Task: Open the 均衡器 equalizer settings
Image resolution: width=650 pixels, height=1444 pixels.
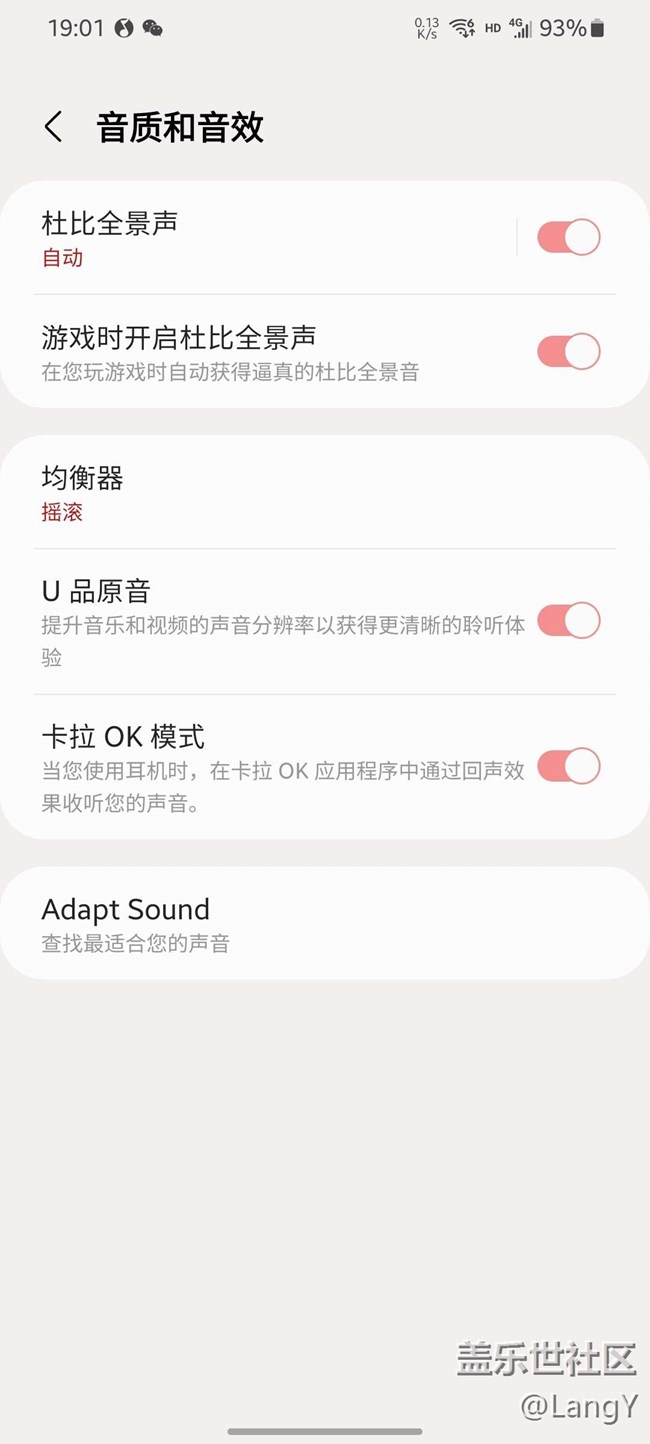Action: 325,493
